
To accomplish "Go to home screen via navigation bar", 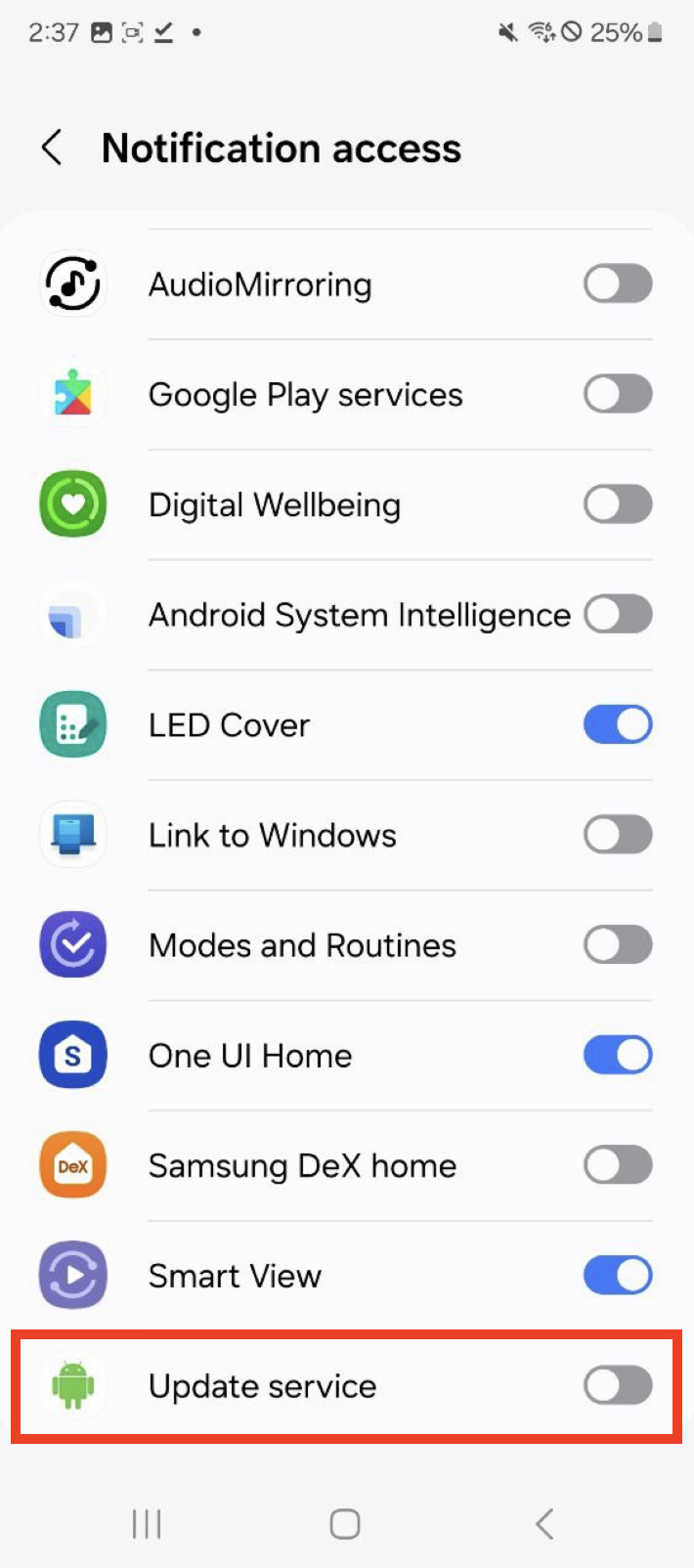I will point(345,1523).
